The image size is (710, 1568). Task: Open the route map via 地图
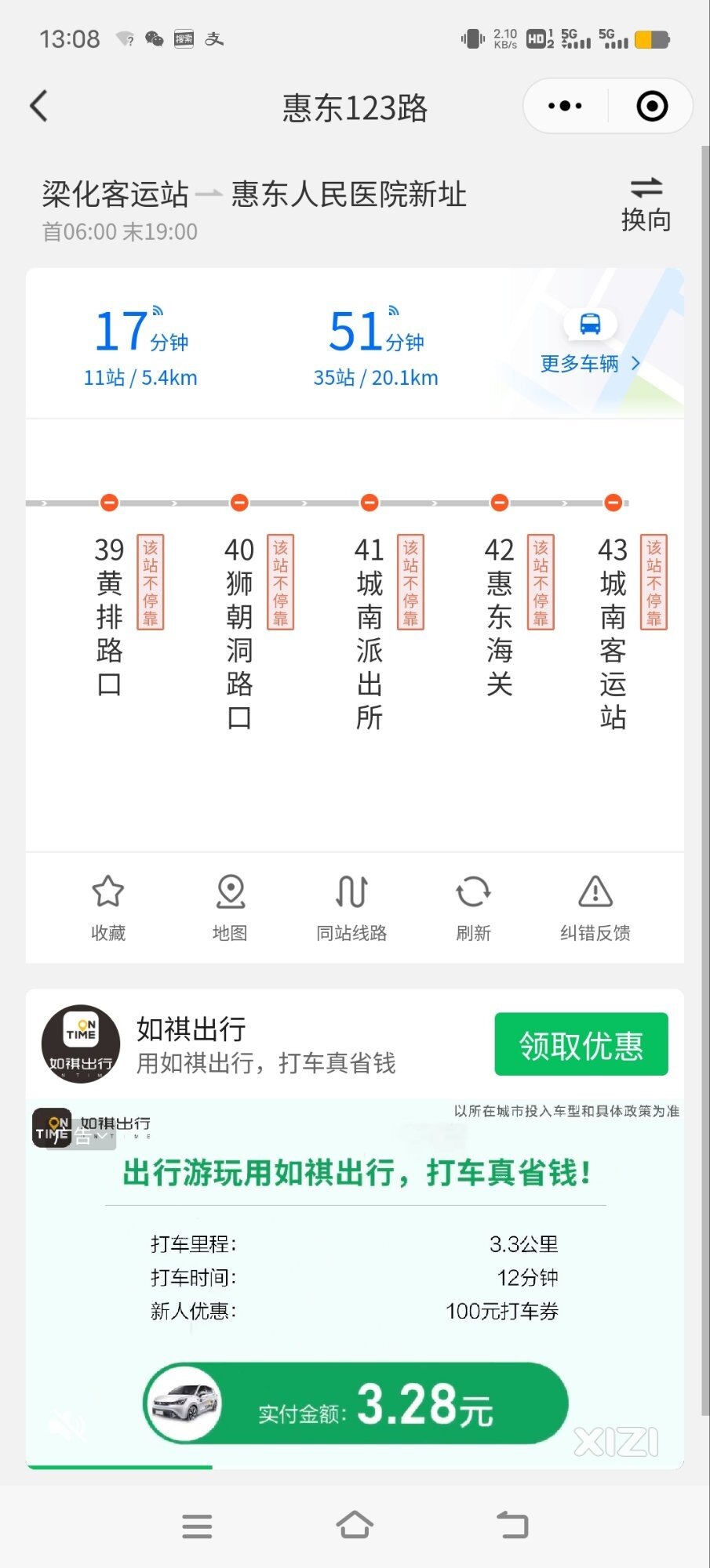[230, 907]
